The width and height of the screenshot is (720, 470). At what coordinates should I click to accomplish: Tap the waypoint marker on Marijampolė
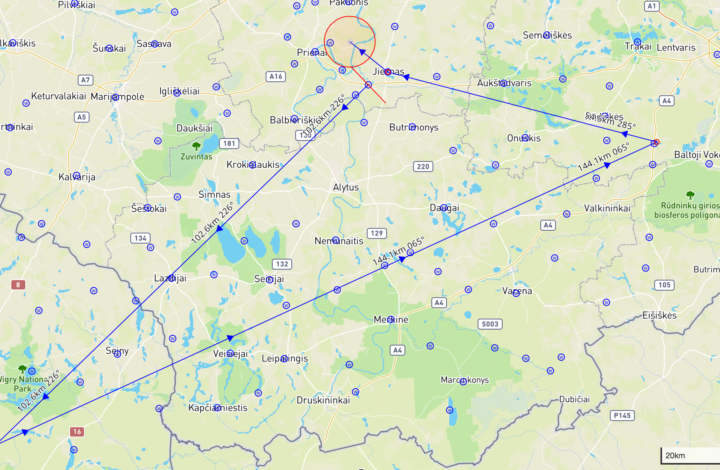tap(116, 97)
